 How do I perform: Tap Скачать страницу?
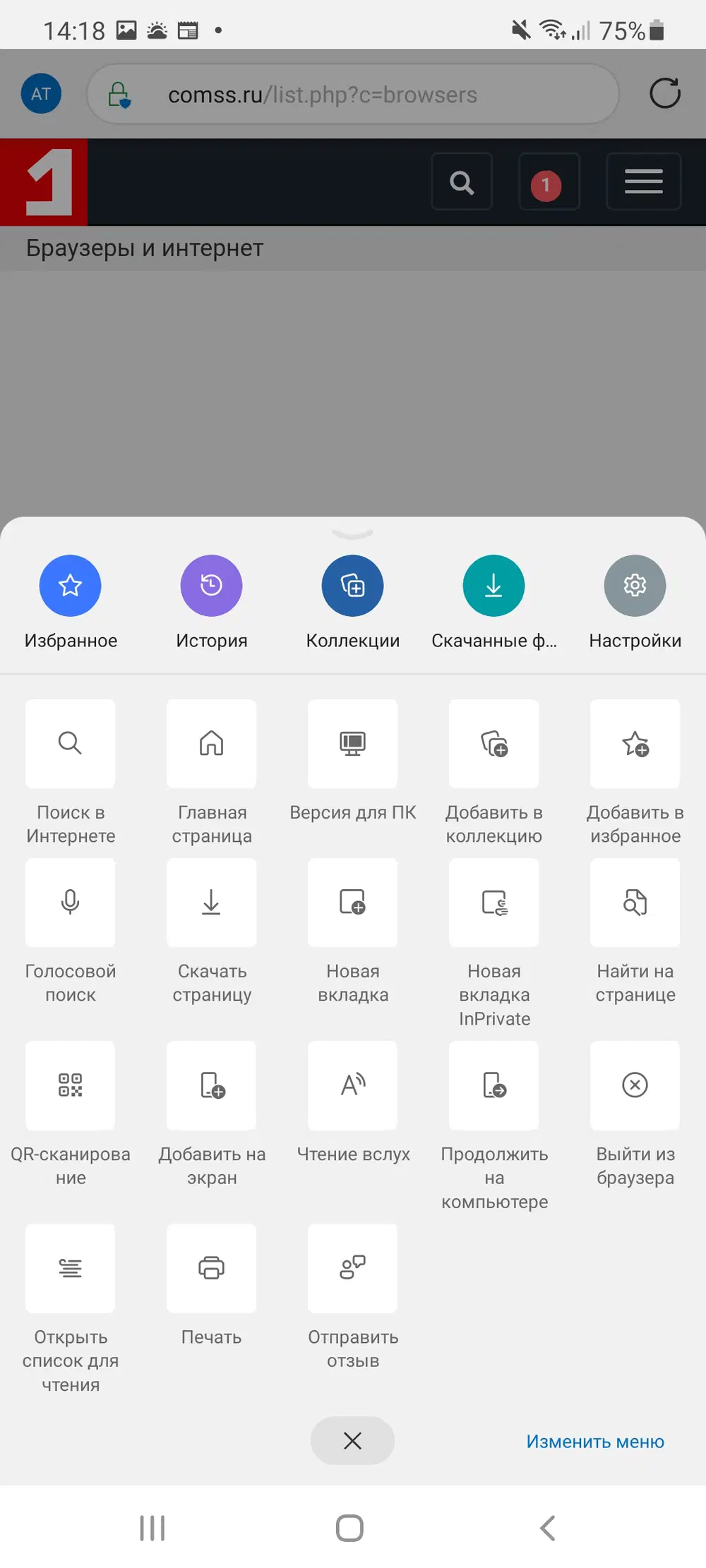tap(211, 903)
